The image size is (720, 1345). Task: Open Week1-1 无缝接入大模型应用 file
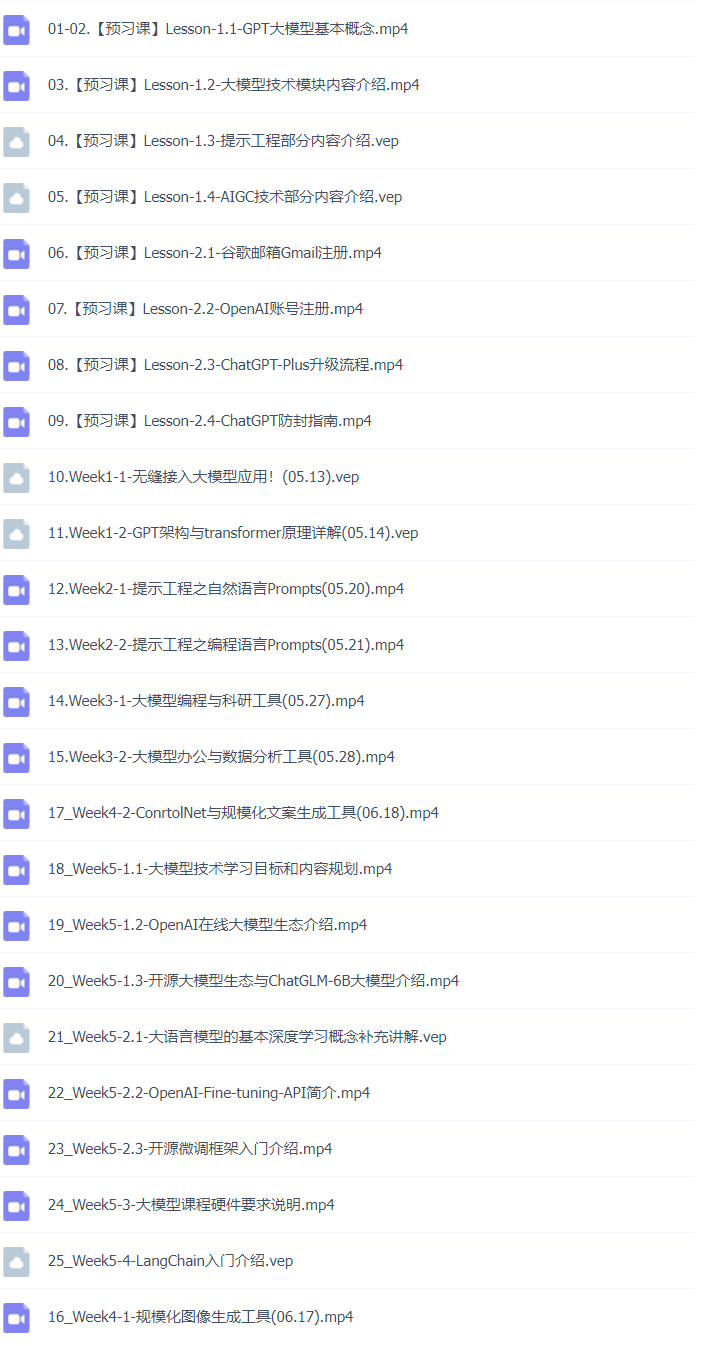coord(203,477)
